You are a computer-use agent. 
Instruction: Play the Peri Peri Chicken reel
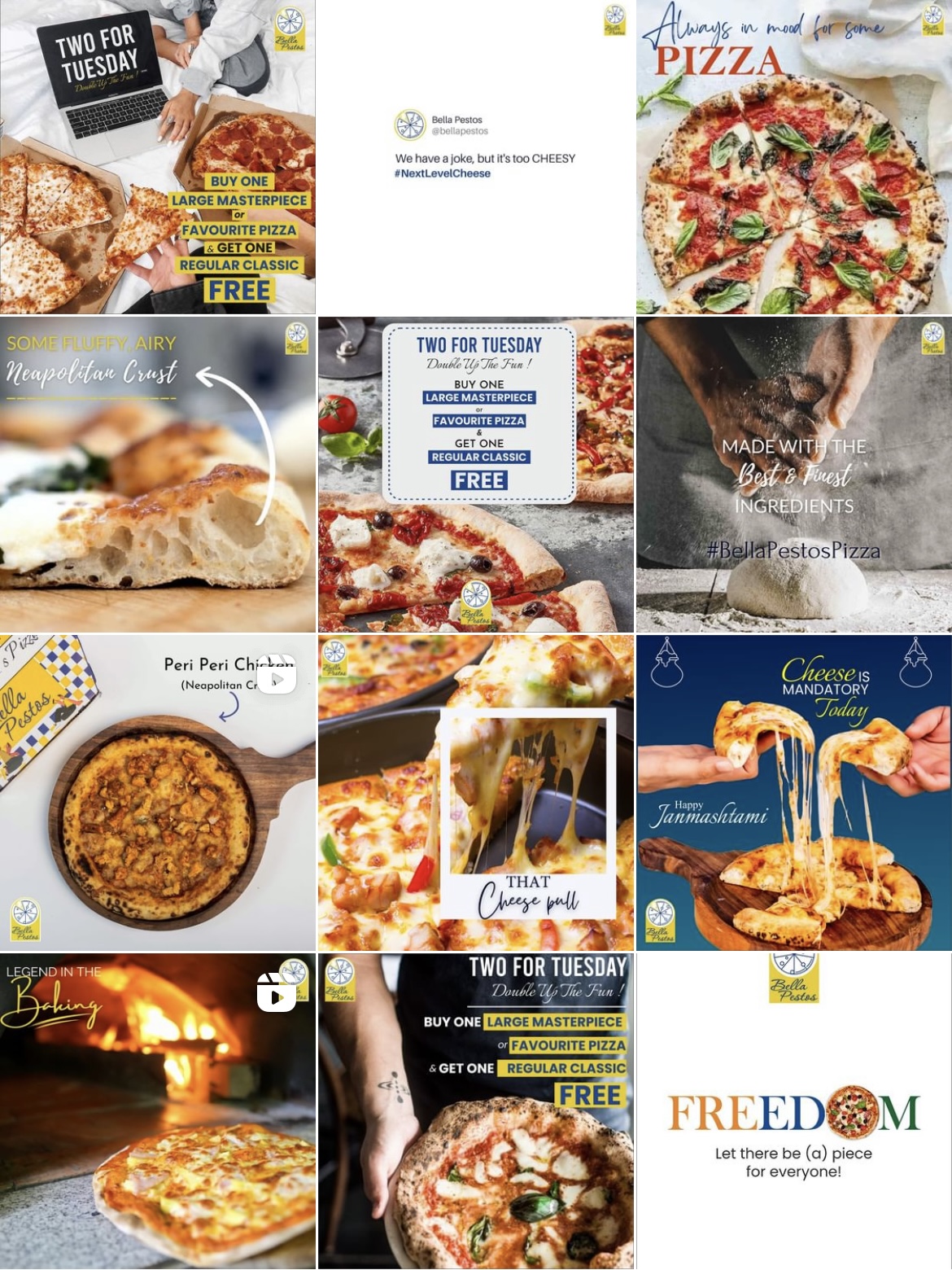tap(157, 792)
